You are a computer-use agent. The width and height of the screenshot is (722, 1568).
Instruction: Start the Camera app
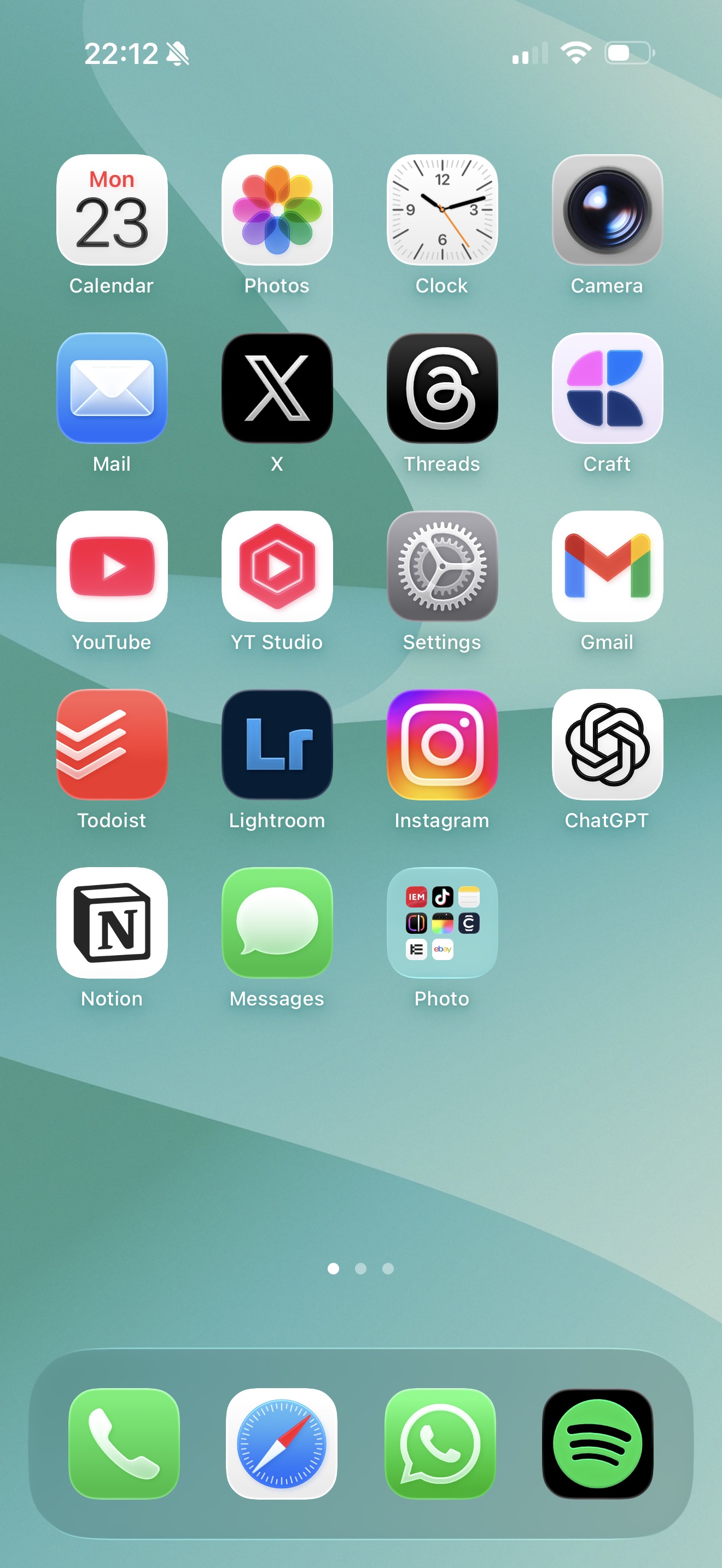pos(607,210)
